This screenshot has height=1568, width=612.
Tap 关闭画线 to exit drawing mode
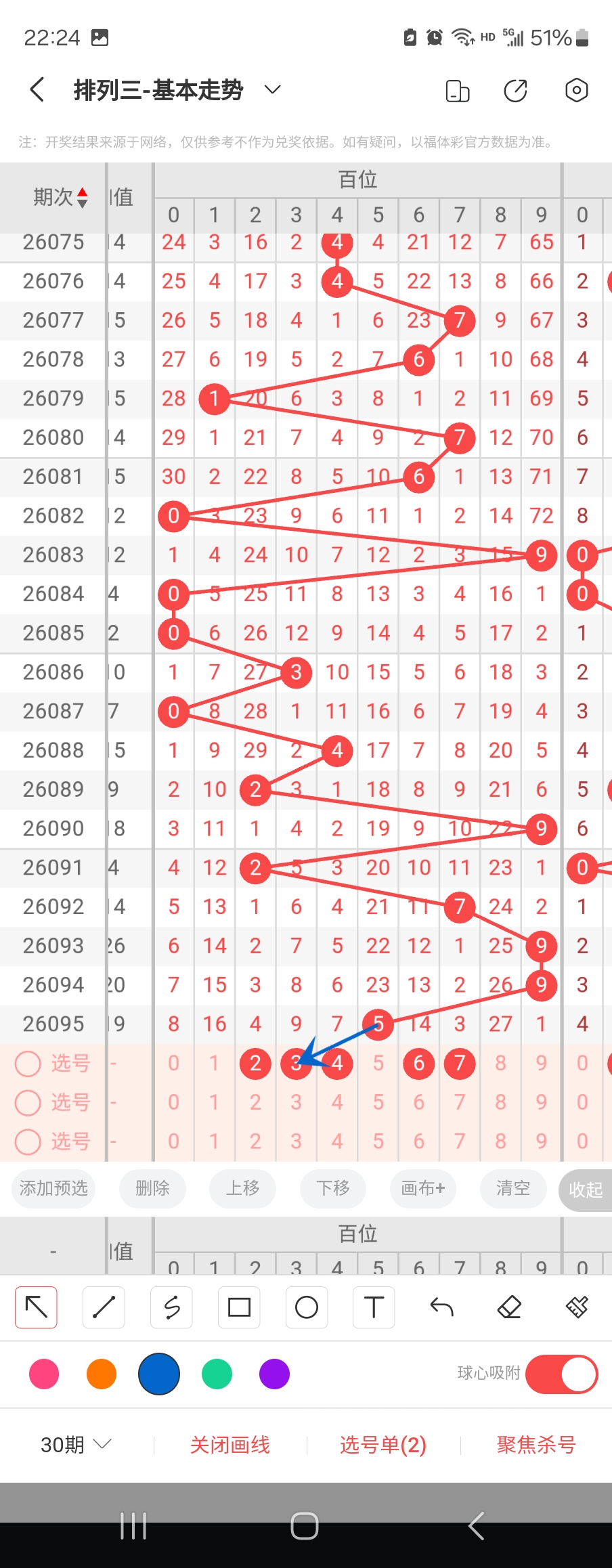point(230,1445)
